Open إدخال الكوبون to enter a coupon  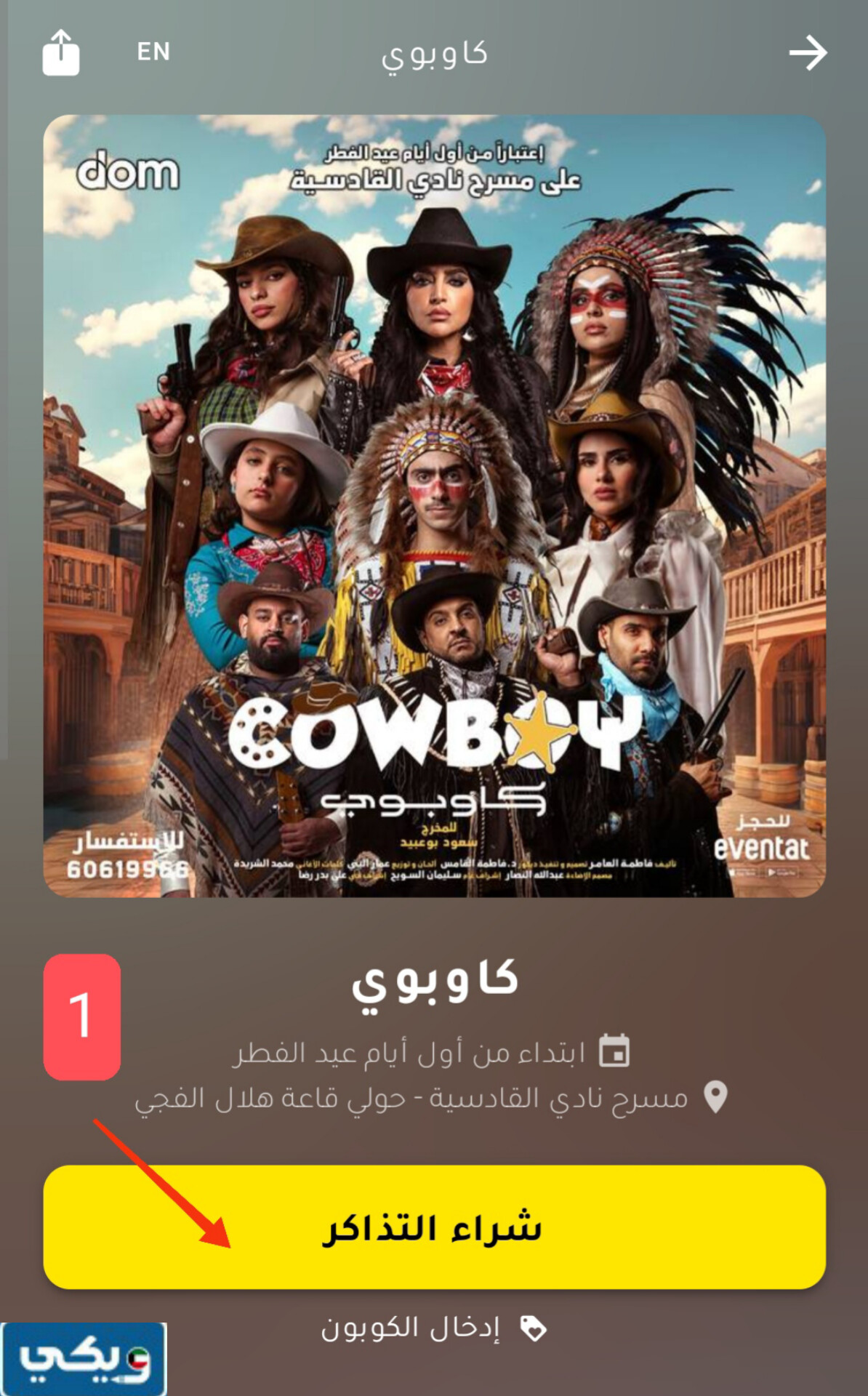[x=433, y=1328]
